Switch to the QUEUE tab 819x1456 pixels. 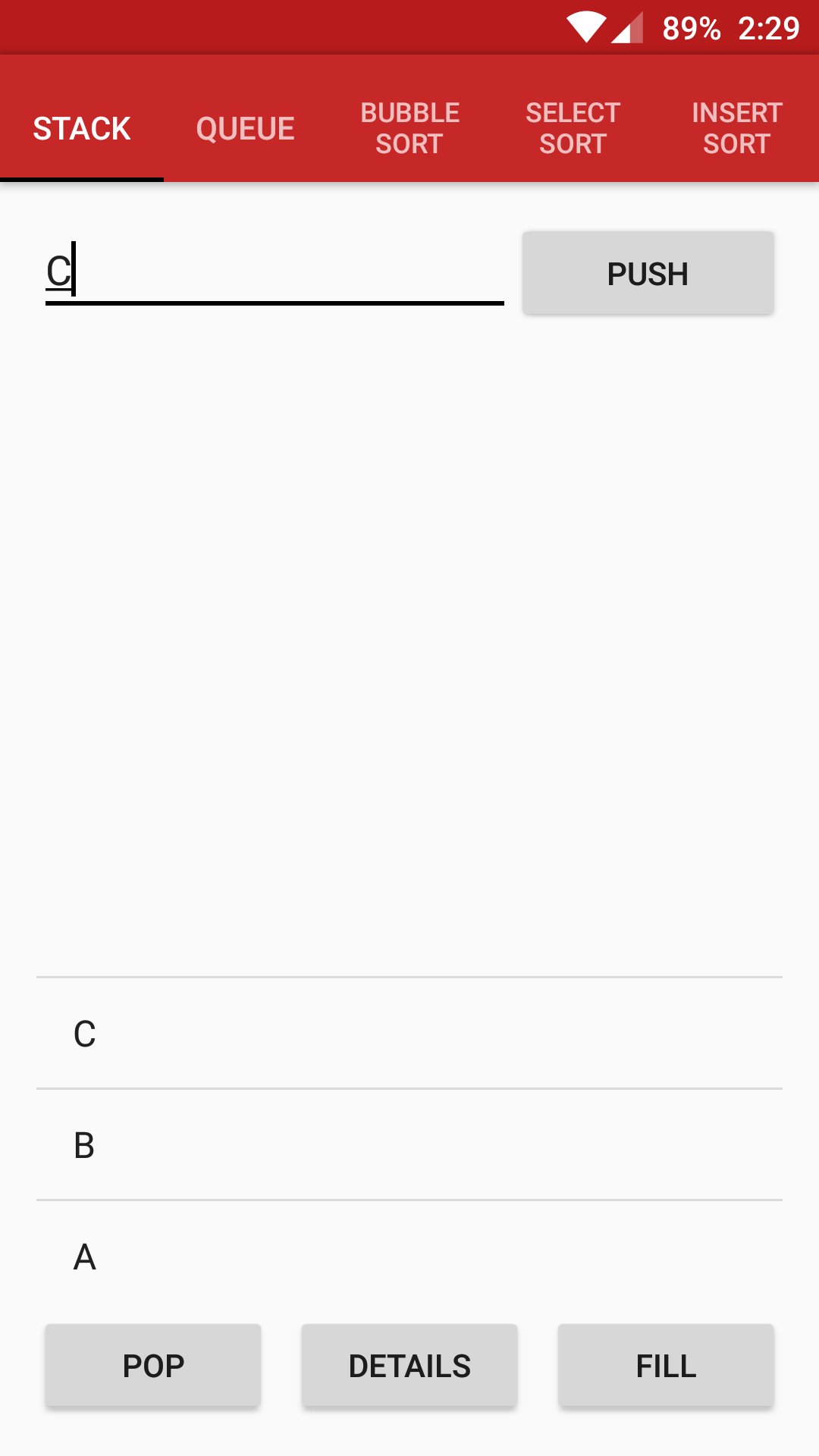(x=245, y=127)
